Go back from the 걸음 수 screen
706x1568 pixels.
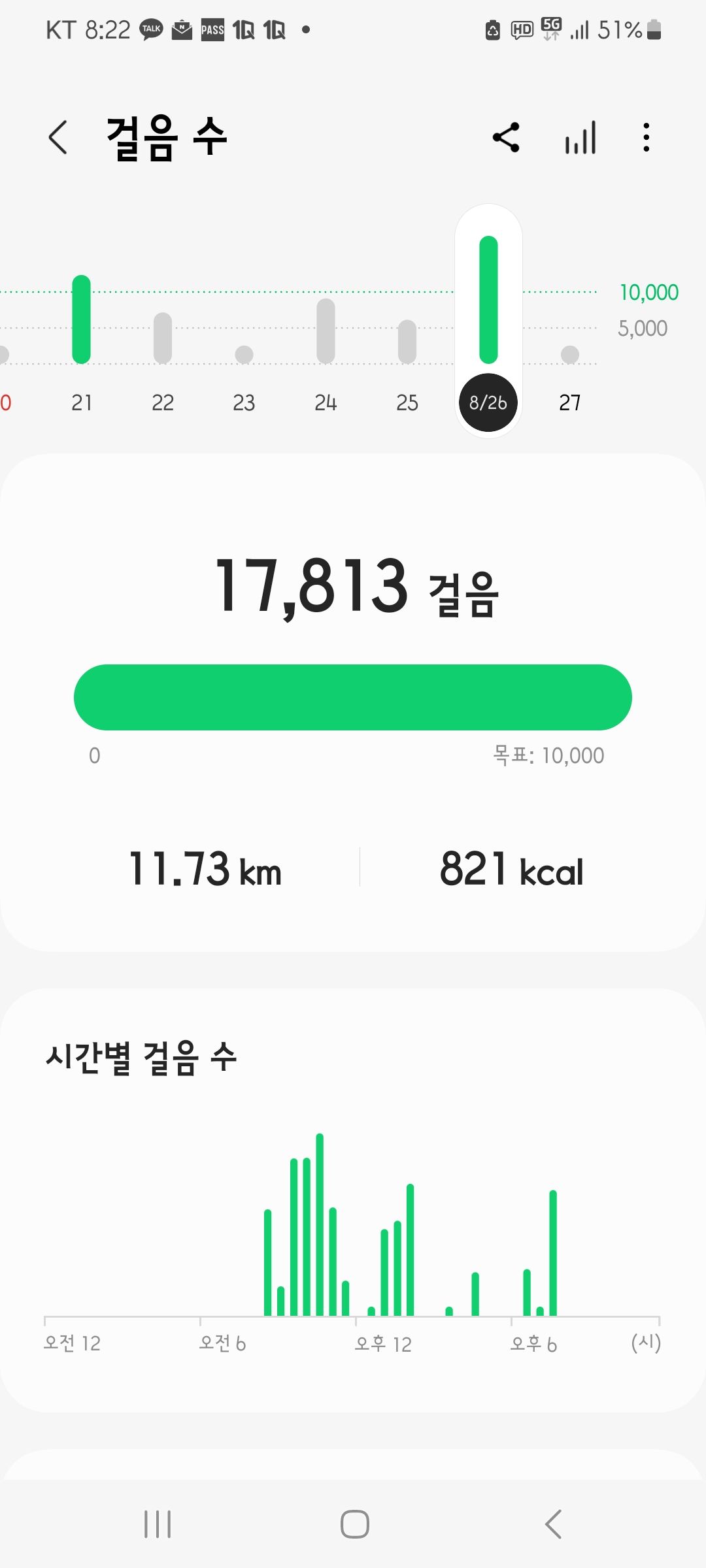click(58, 137)
